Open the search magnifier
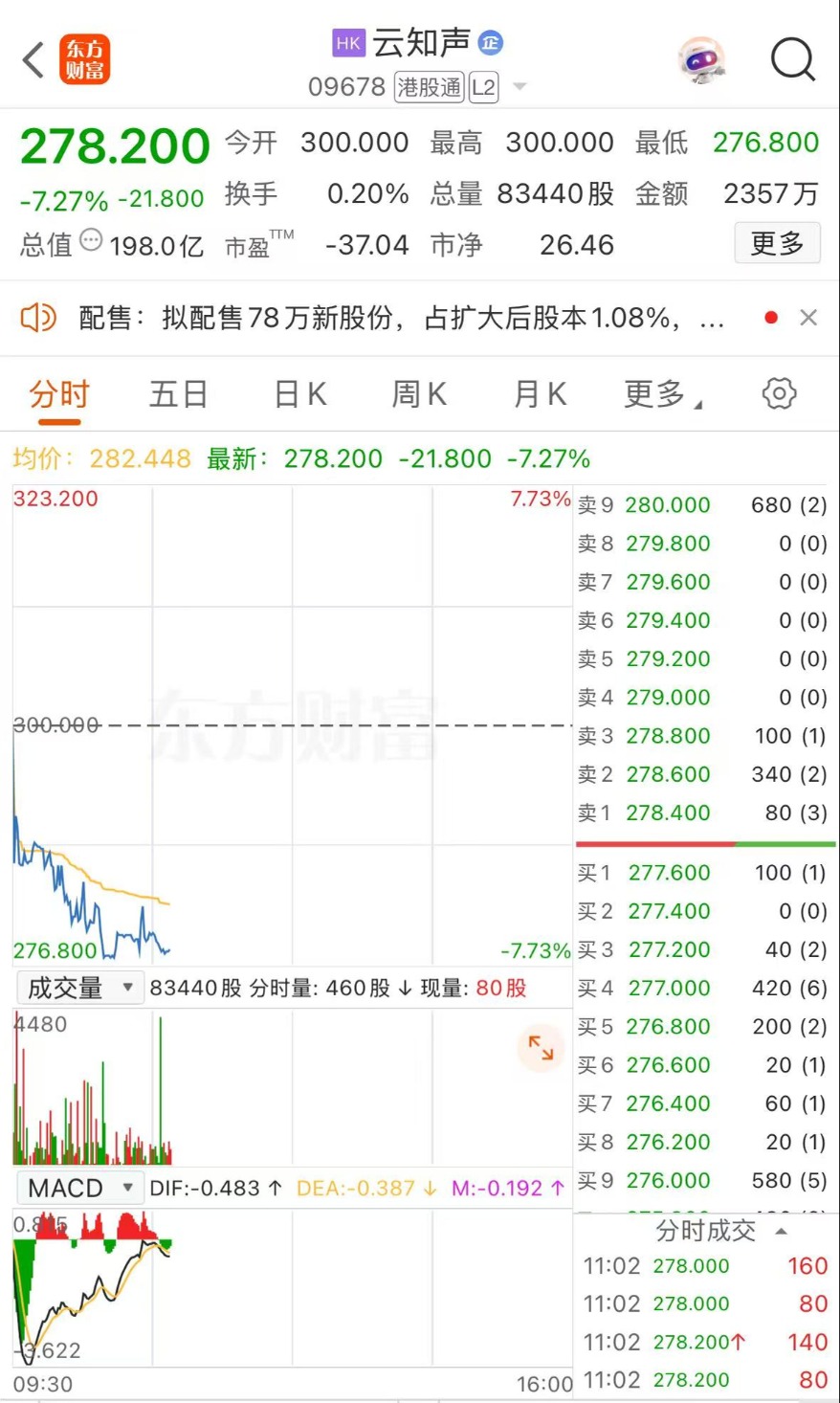 (x=792, y=60)
